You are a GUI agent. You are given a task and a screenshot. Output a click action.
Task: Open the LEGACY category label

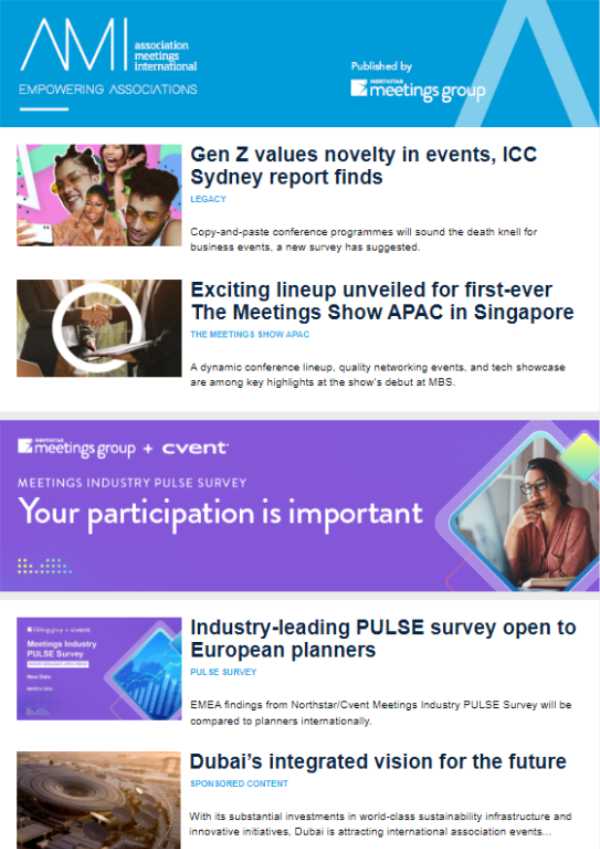point(208,199)
